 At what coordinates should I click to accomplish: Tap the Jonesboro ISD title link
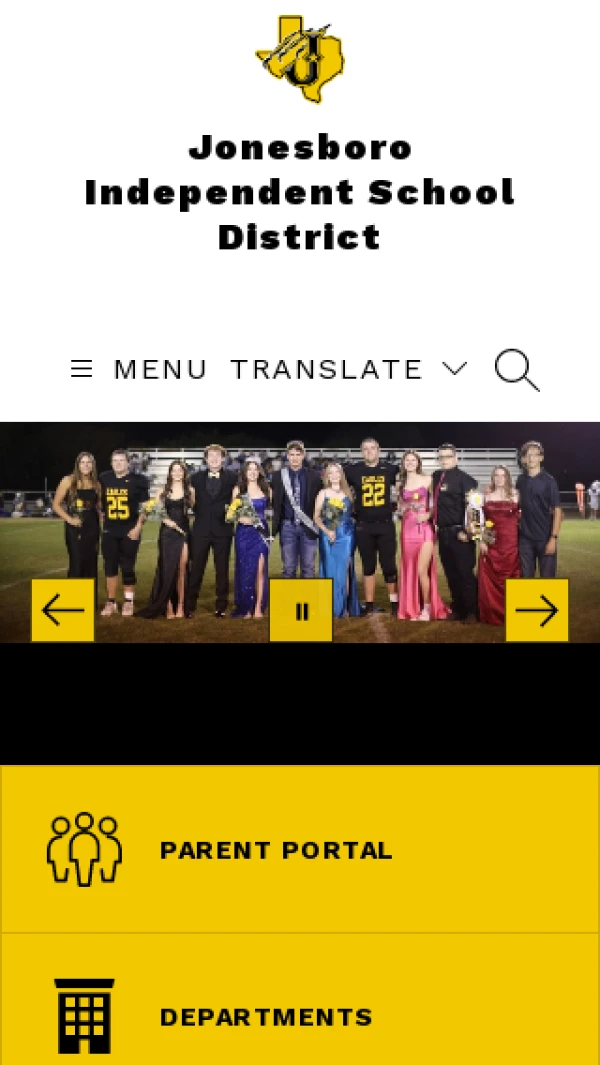click(300, 192)
